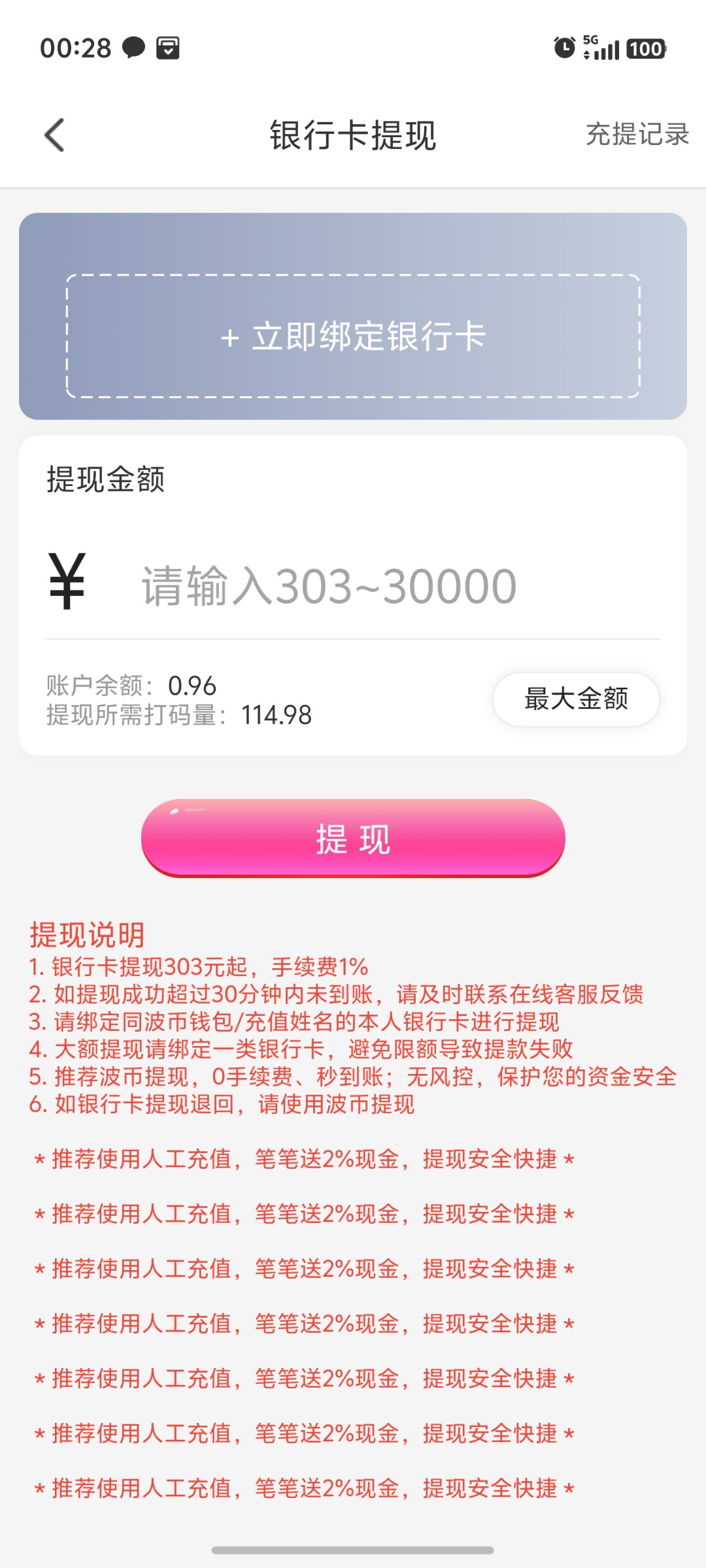The height and width of the screenshot is (1568, 706).
Task: Go back using the top-left arrow
Action: [x=54, y=135]
